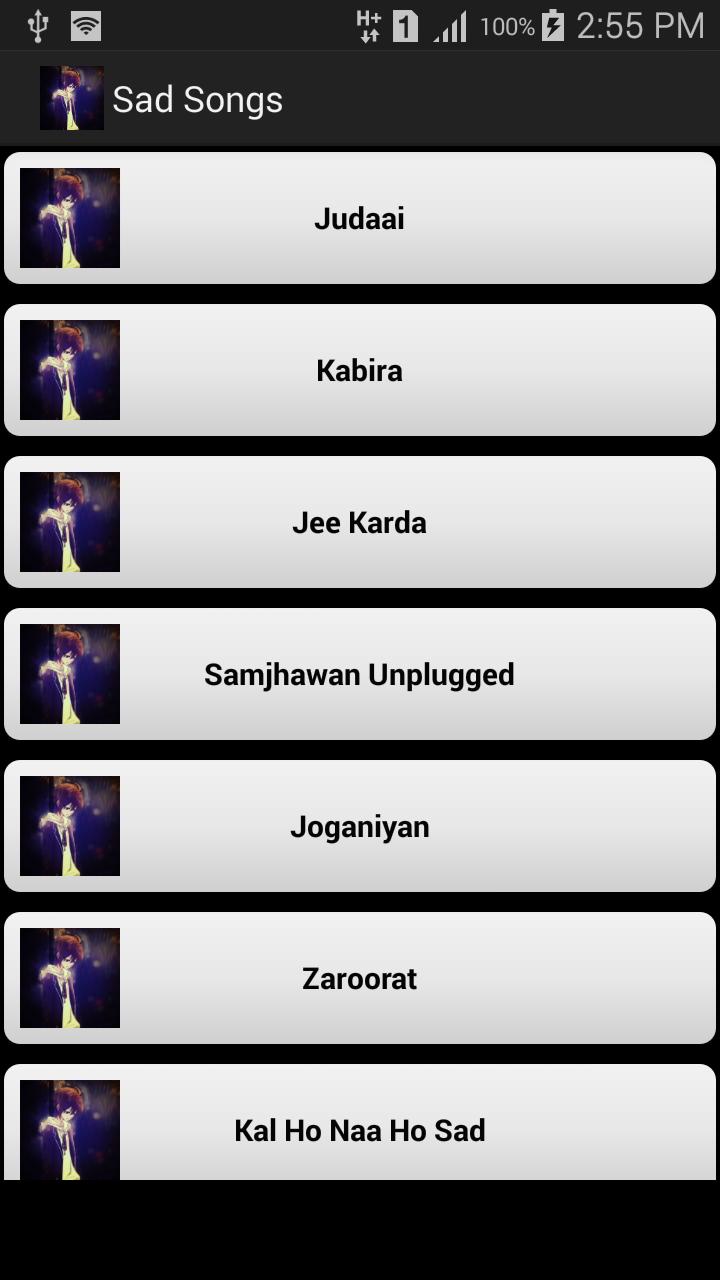
Task: Open Kal Ho Naa Ho Sad
Action: tap(360, 1128)
